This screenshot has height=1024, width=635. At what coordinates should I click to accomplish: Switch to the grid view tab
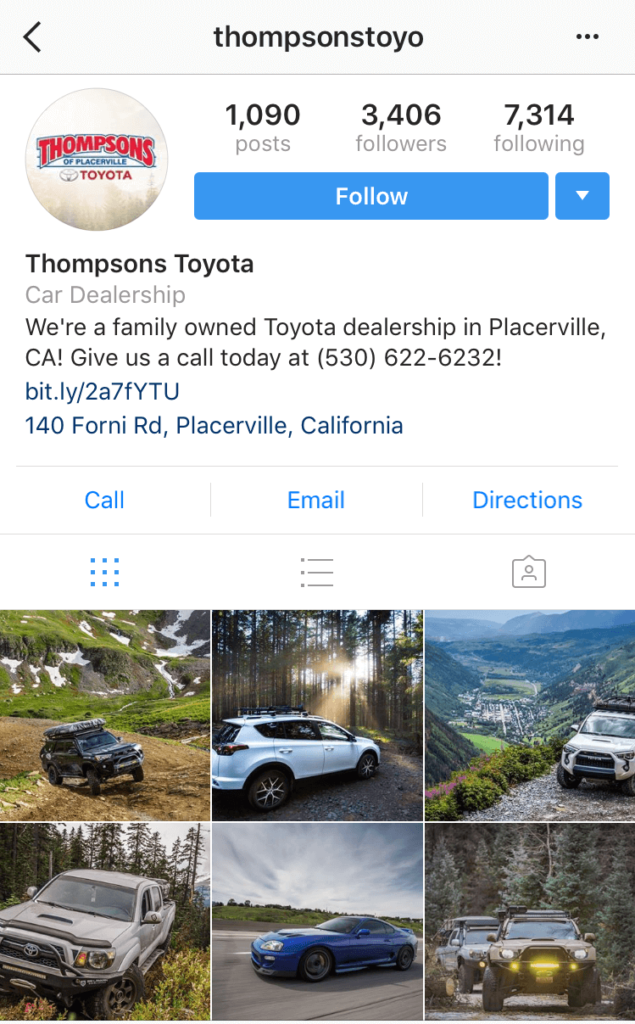(x=105, y=572)
